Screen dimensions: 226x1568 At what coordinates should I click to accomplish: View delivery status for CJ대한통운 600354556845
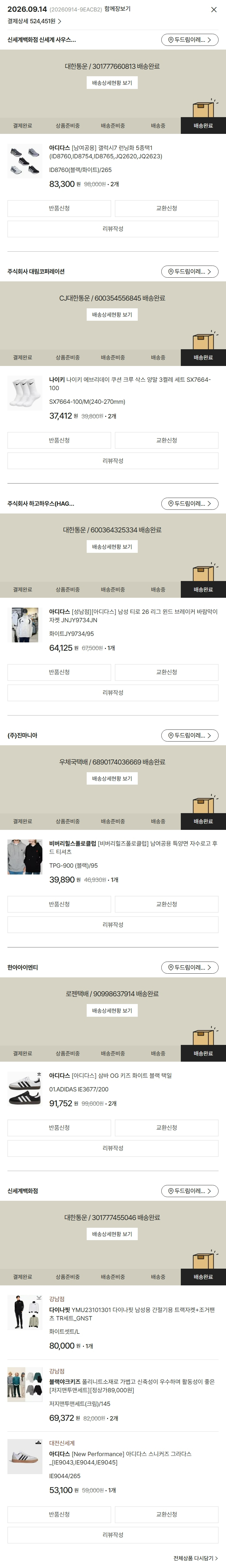(112, 315)
